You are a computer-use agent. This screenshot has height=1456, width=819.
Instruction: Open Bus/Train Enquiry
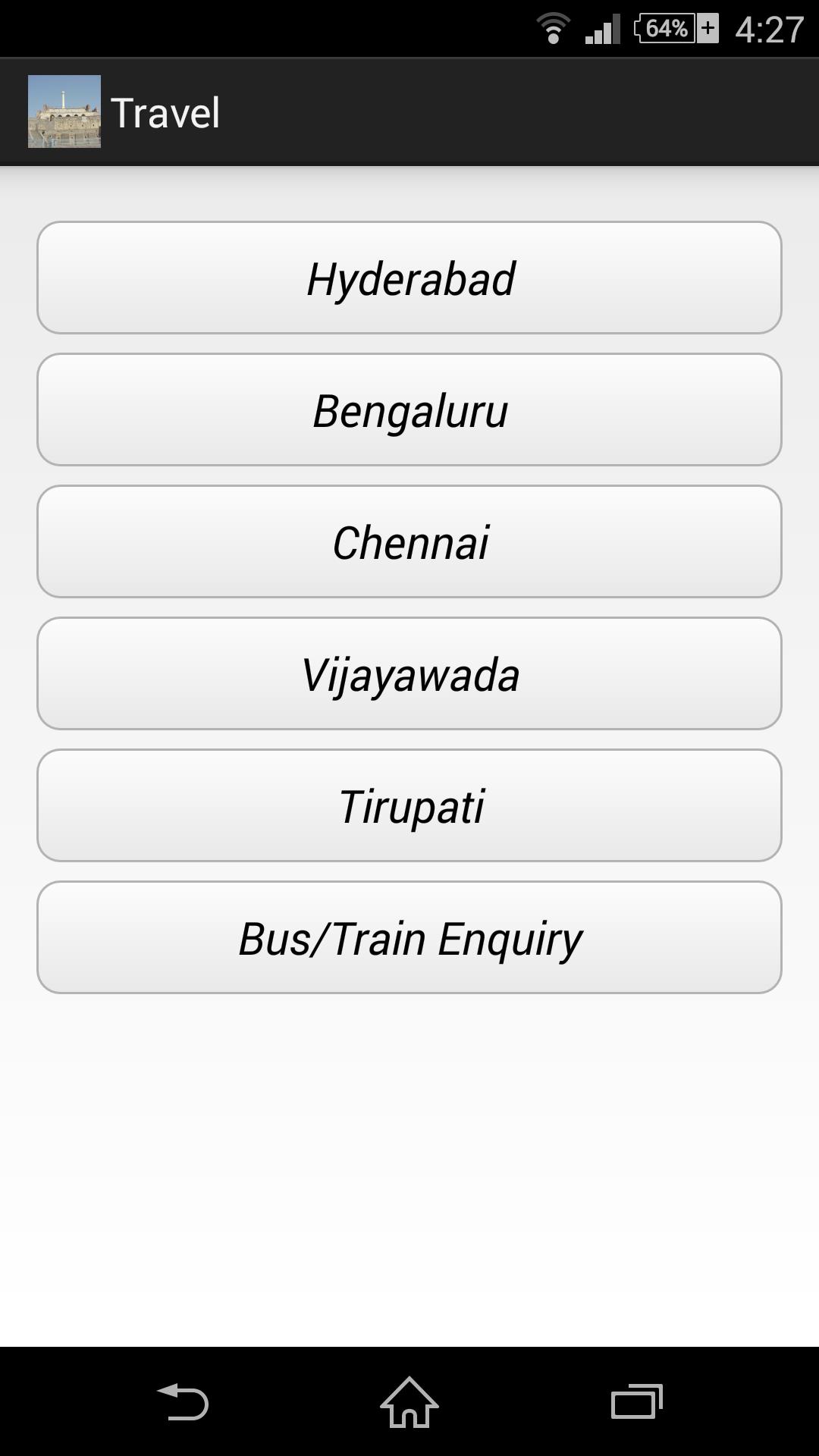coord(409,937)
